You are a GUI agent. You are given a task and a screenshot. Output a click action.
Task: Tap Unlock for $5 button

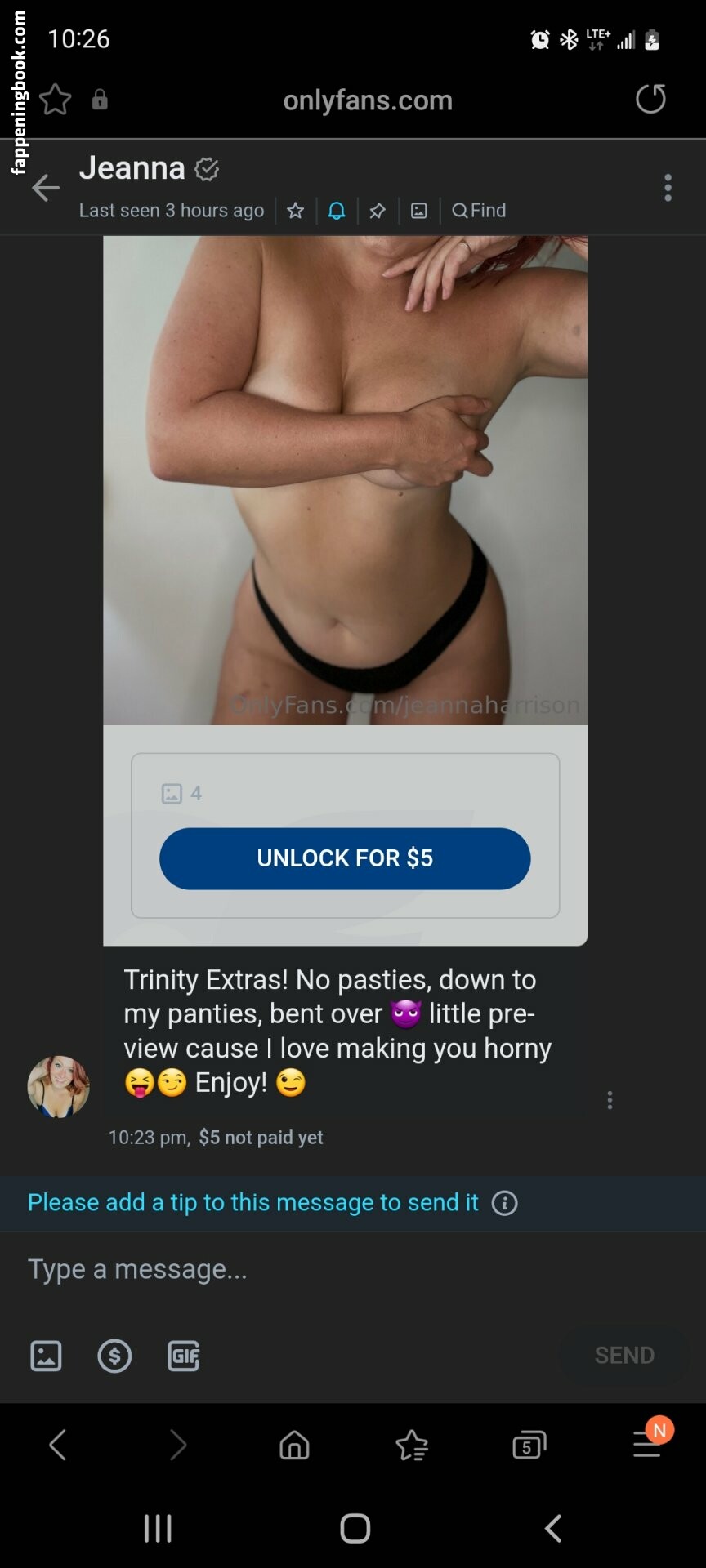[345, 858]
